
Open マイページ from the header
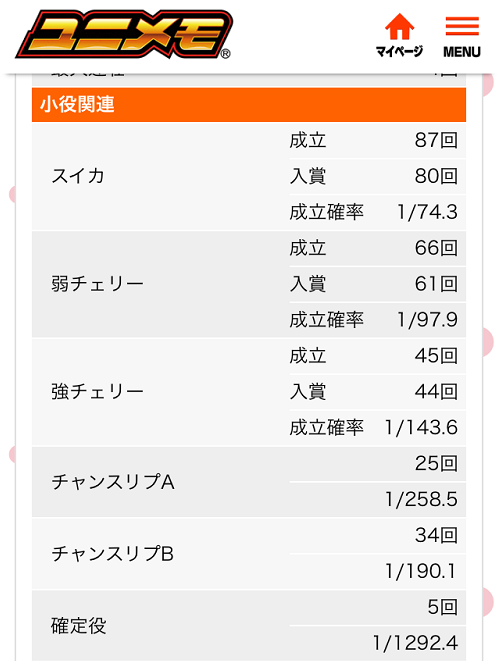pos(399,35)
